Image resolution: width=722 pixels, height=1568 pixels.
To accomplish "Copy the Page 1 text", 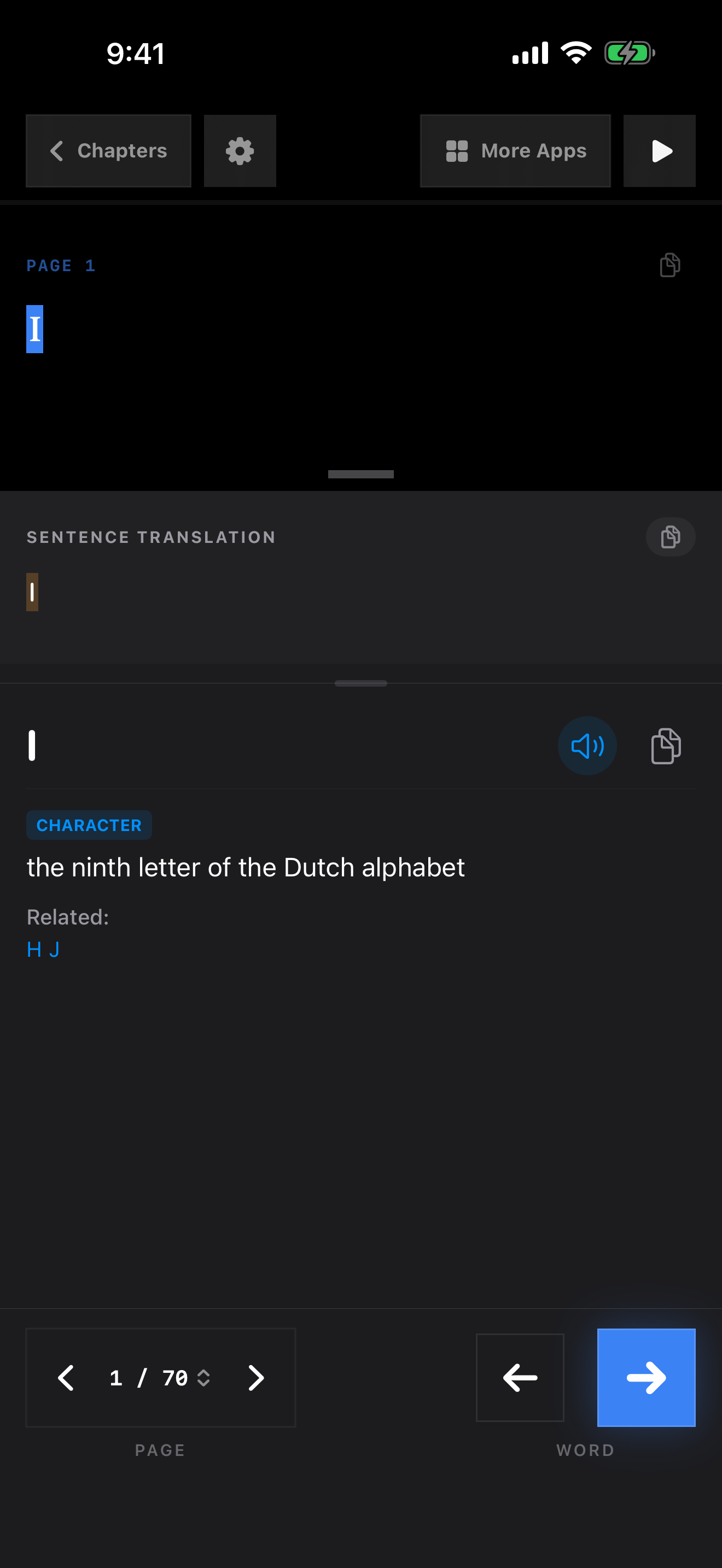I will [669, 265].
